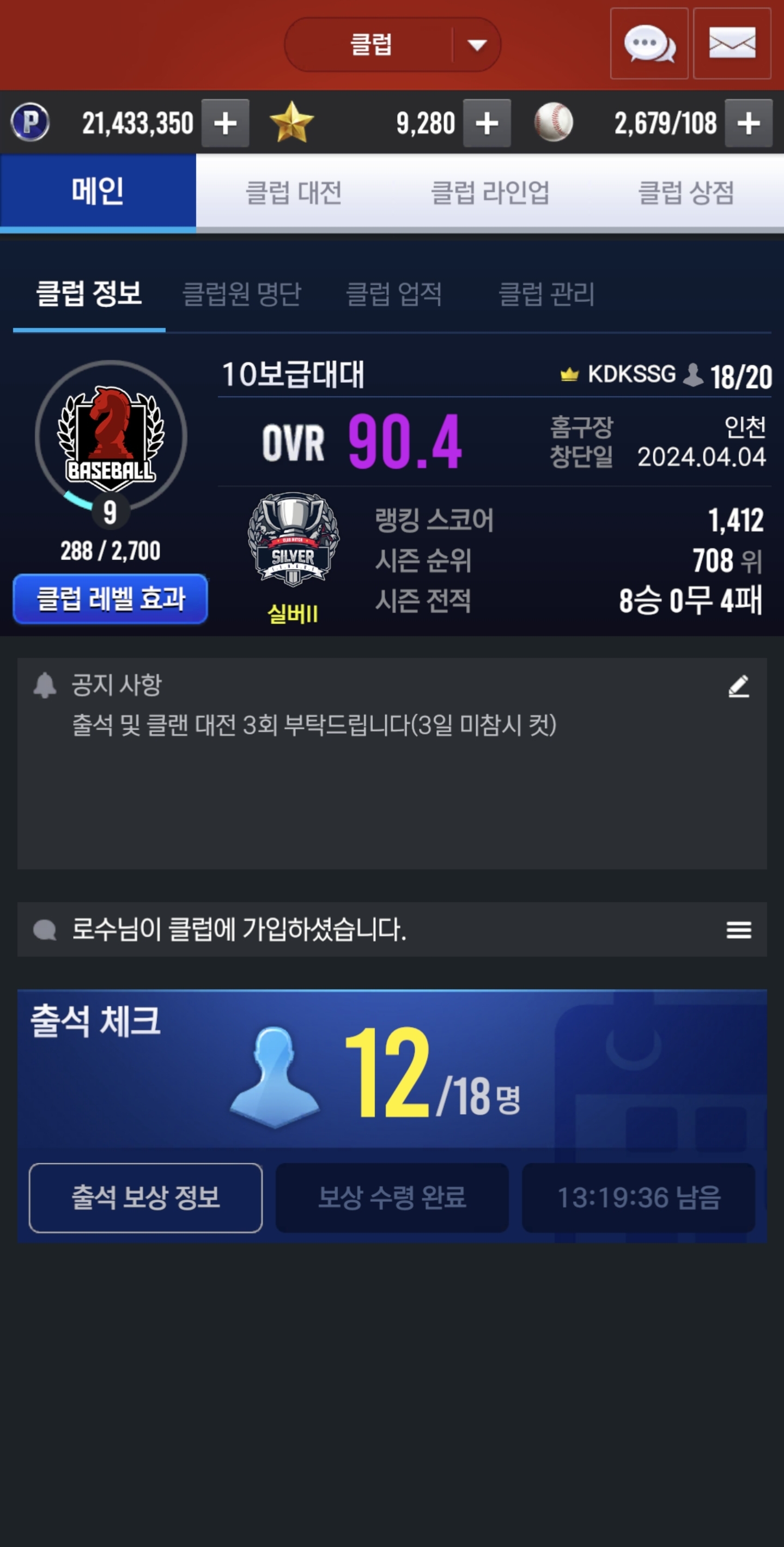
Task: Tap the 메인 tab
Action: point(98,191)
